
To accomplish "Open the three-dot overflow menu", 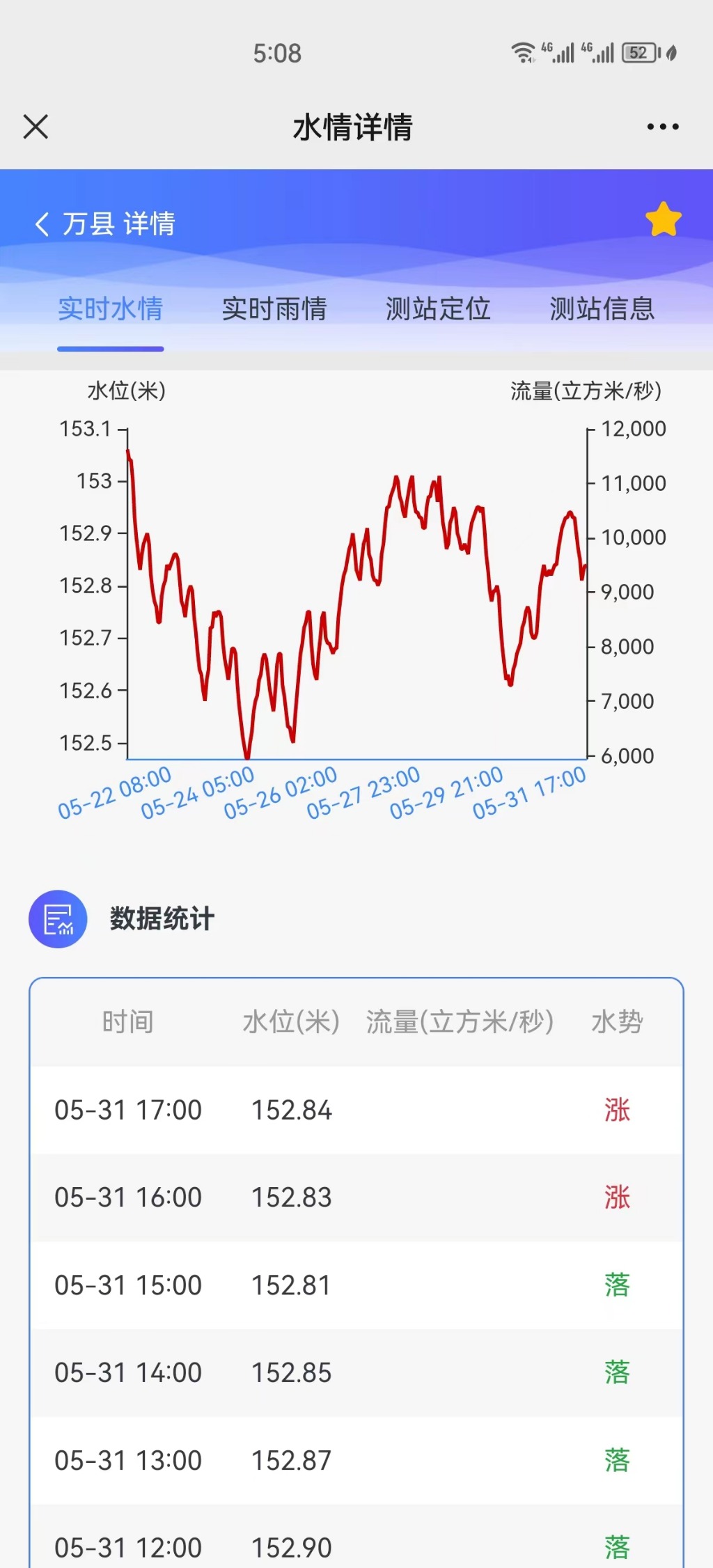I will pyautogui.click(x=662, y=127).
